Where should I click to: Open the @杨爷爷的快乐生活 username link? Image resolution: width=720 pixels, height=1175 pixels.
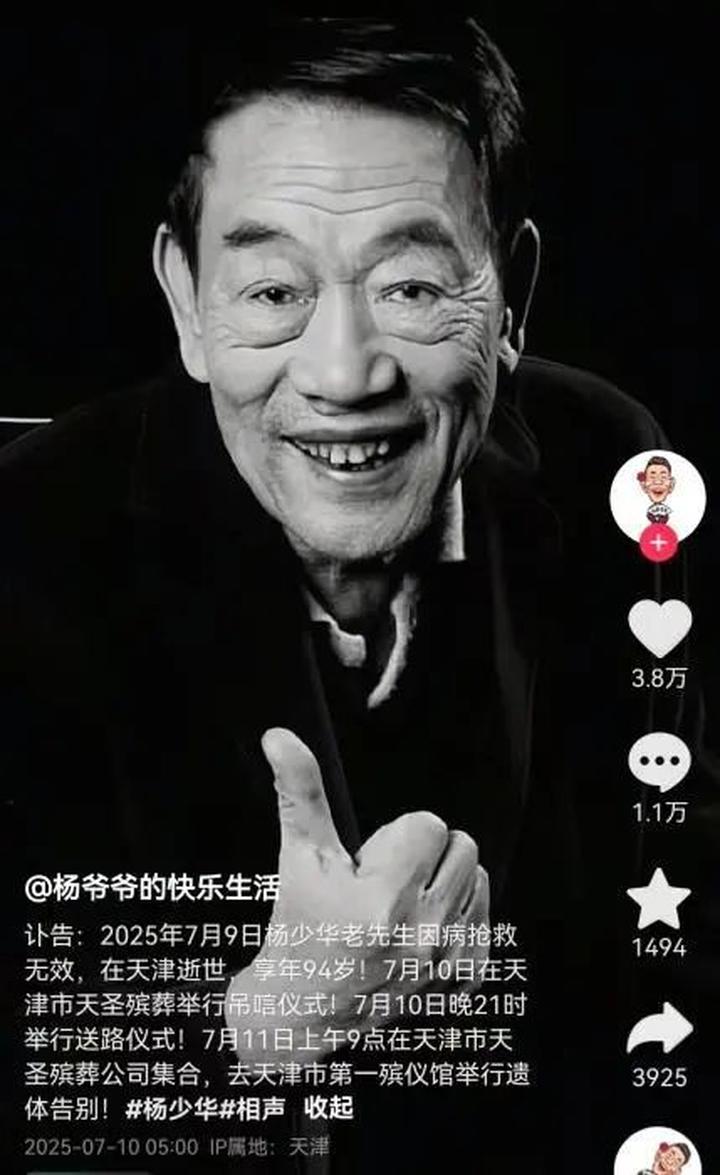point(152,887)
